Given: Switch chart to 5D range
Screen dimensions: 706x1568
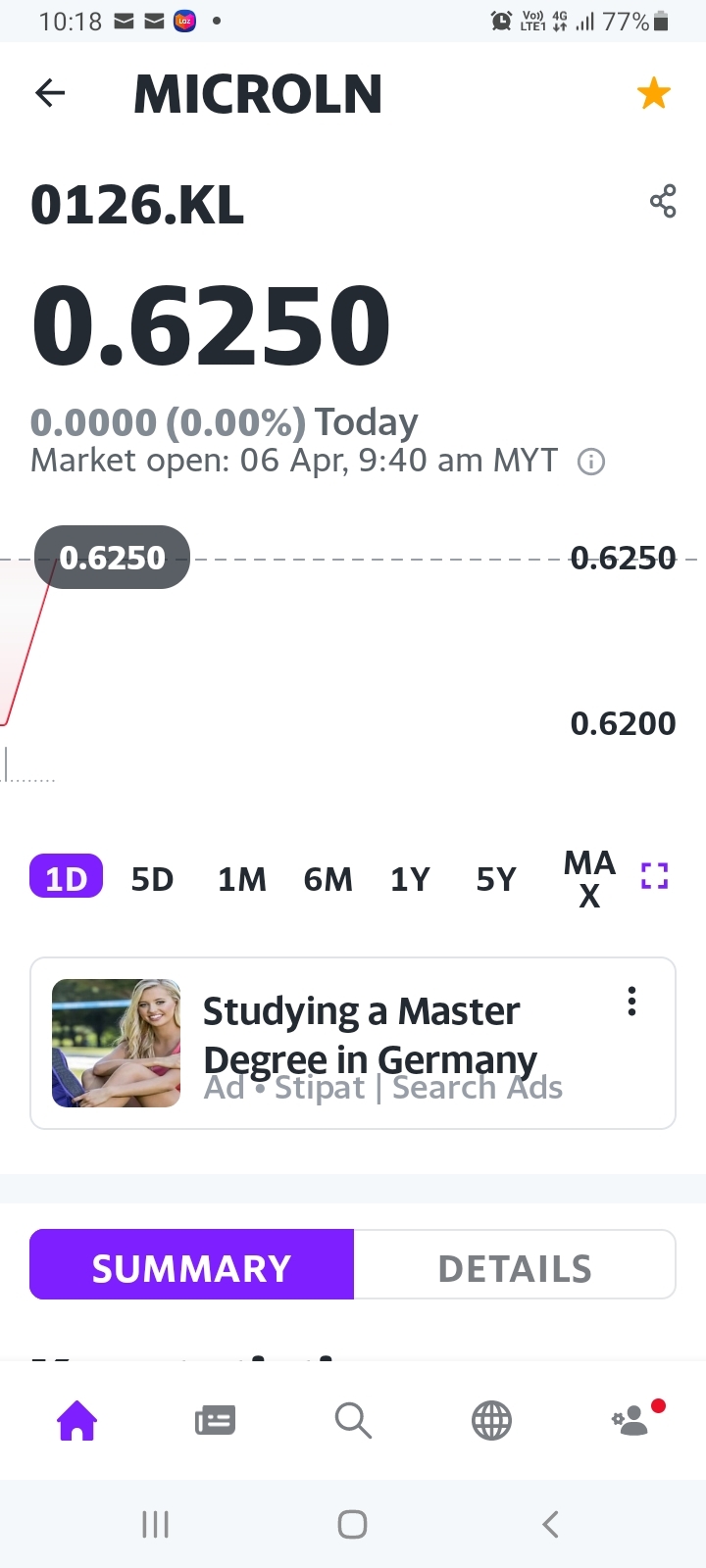Looking at the screenshot, I should (x=152, y=879).
